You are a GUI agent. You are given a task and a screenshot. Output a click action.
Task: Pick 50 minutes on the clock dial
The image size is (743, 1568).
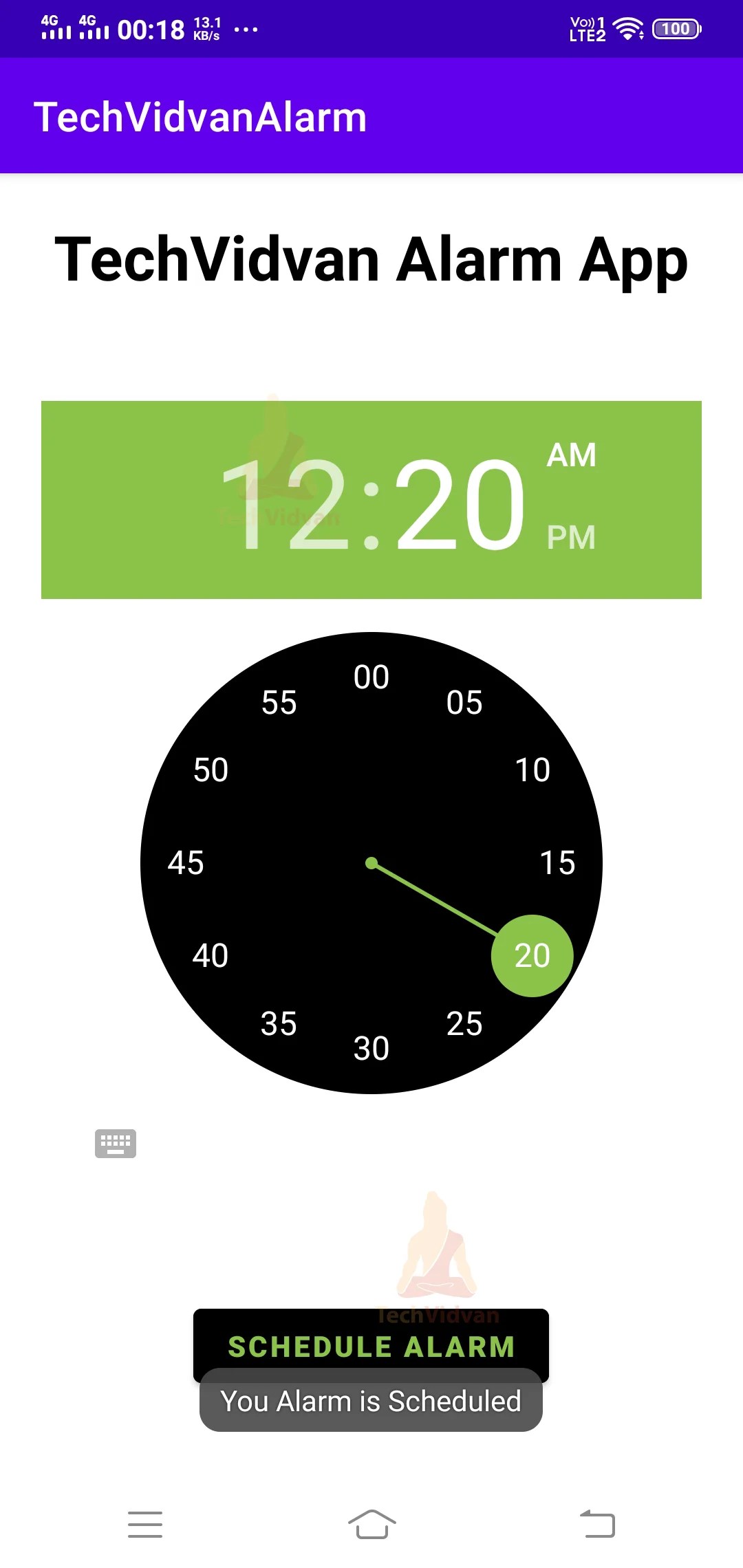[x=211, y=770]
